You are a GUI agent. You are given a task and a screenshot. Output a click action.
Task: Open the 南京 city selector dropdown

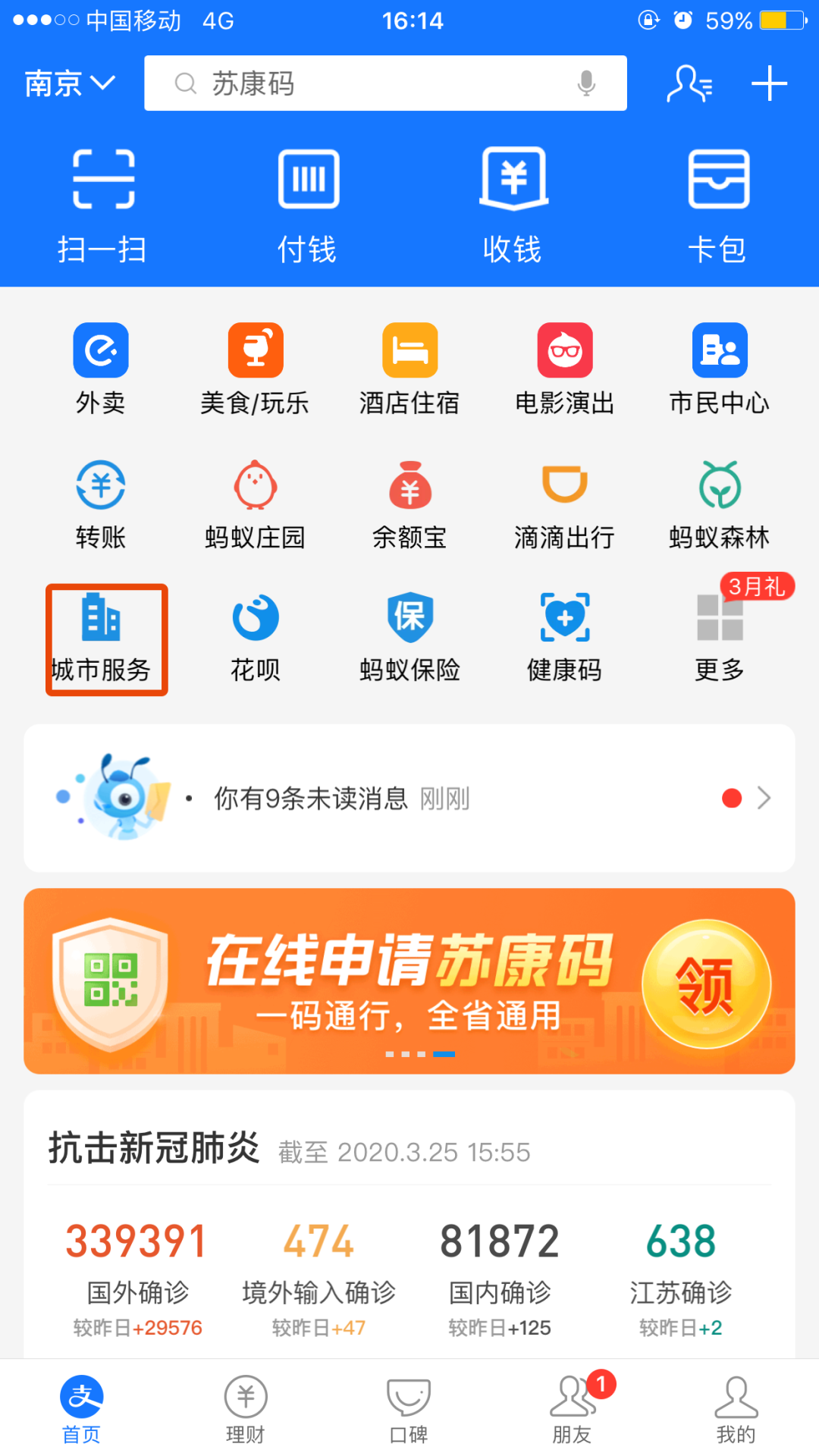click(x=69, y=83)
